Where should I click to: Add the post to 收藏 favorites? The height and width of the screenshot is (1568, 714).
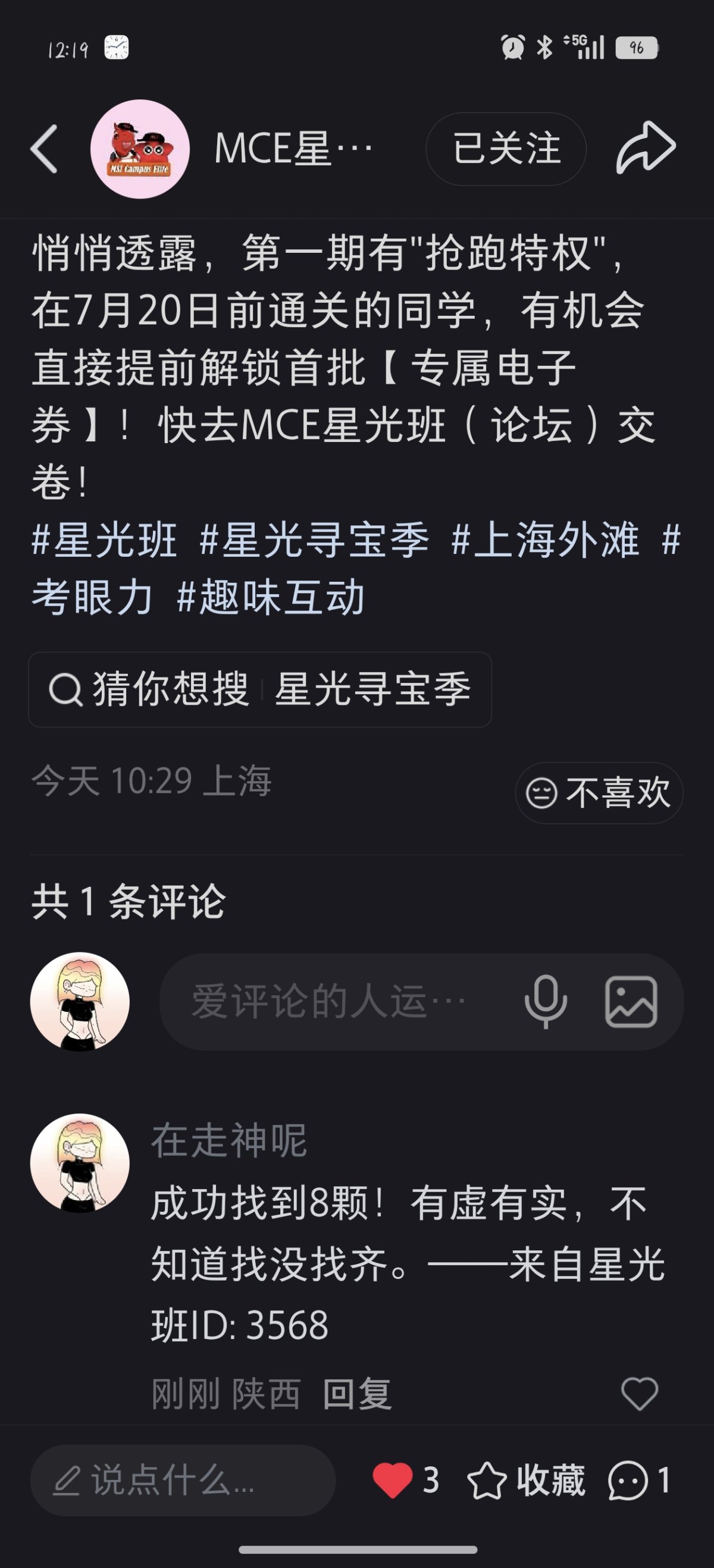click(x=526, y=1481)
